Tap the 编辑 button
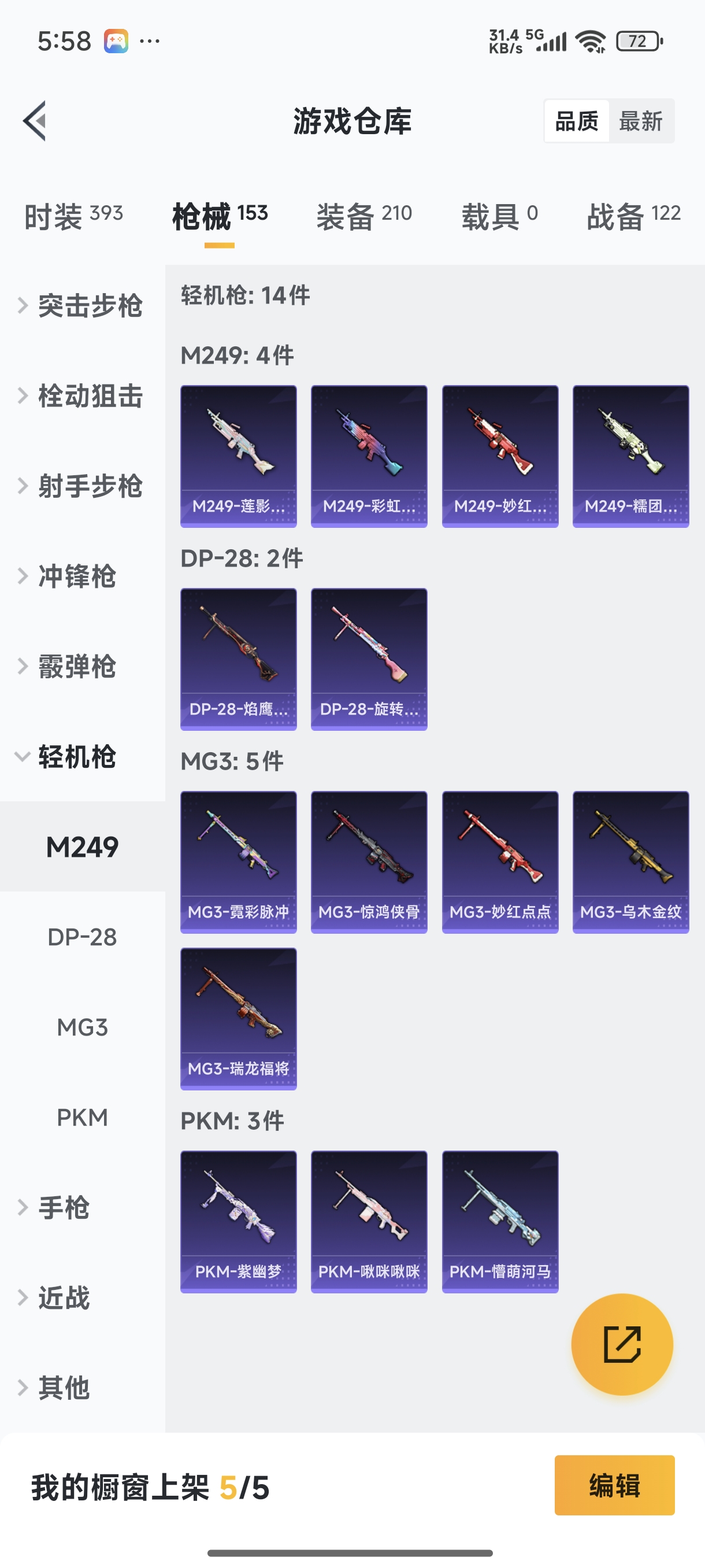The width and height of the screenshot is (705, 1568). pos(614,1485)
